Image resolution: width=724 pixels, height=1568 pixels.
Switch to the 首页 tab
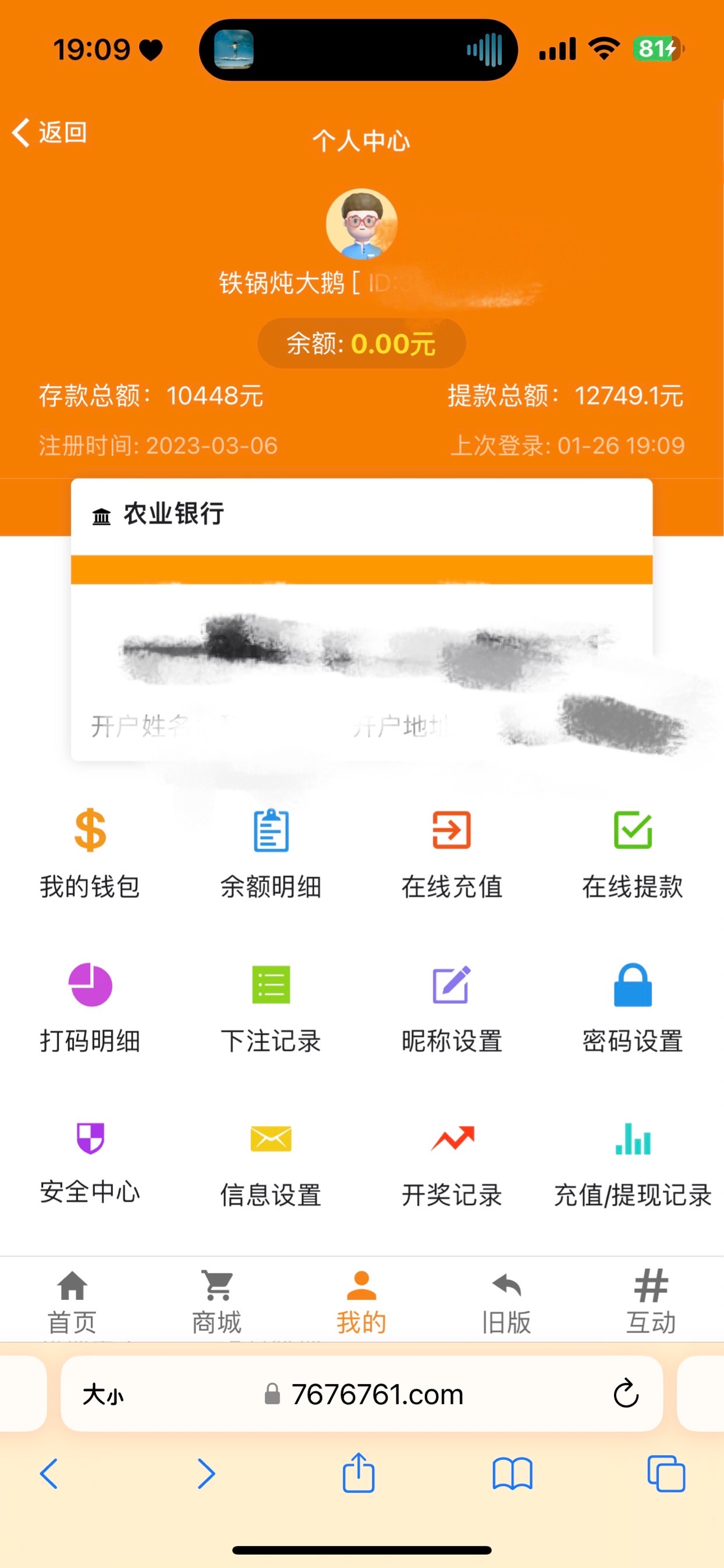pos(73,1302)
